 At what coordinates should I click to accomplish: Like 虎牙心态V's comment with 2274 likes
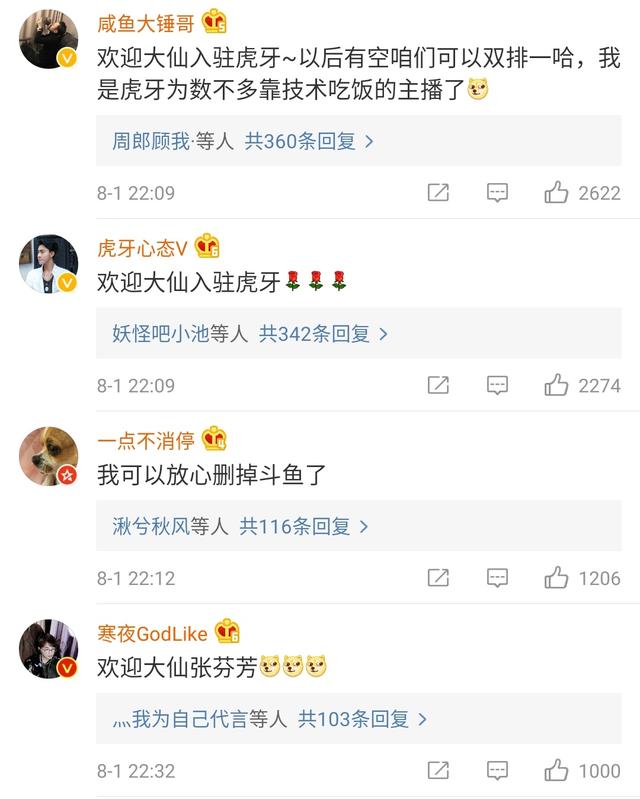[557, 385]
